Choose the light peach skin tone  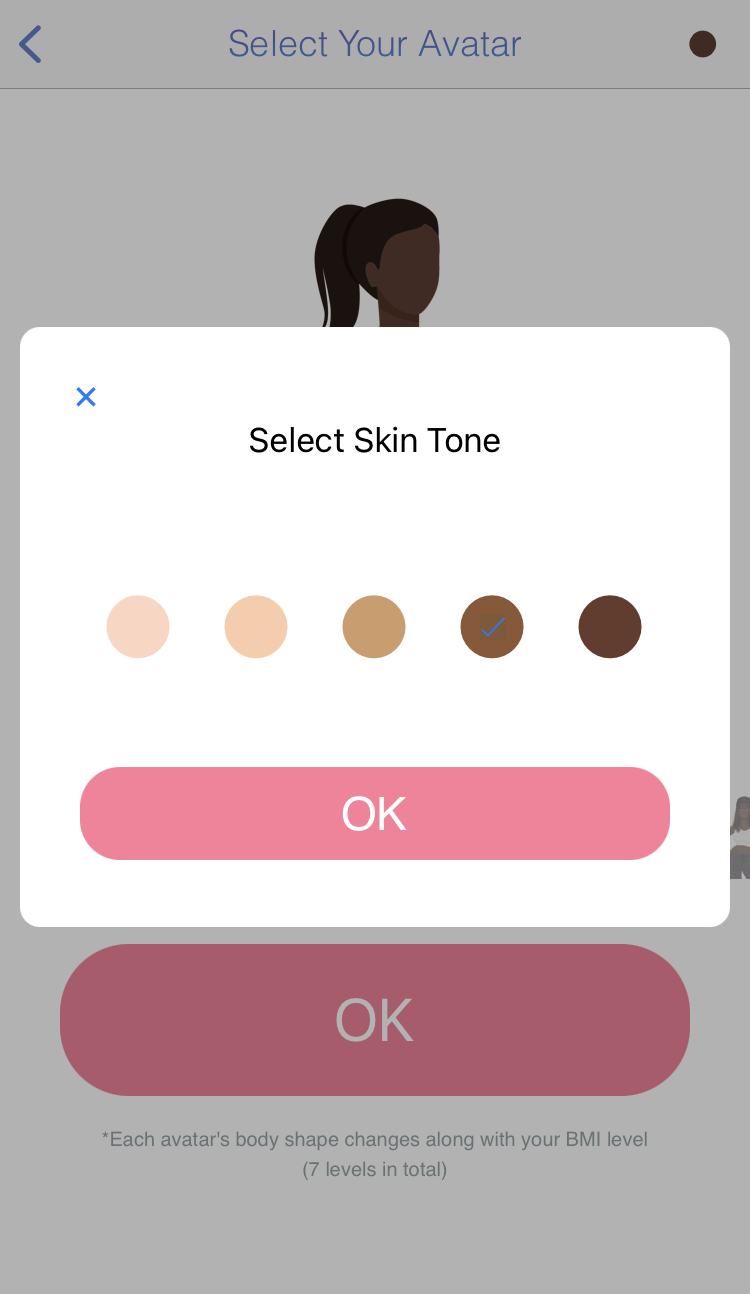point(256,627)
